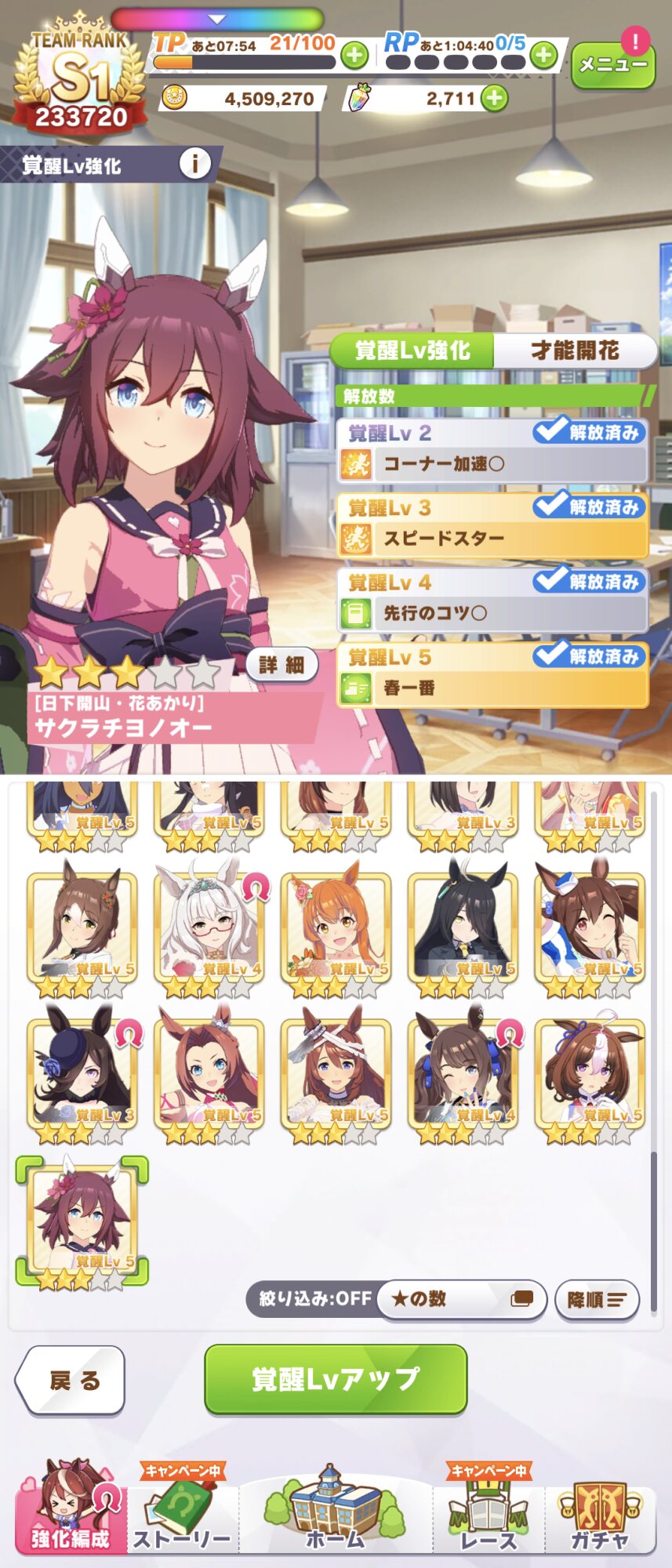Viewport: 672px width, 1568px height.
Task: Tap 覚醒Lvアップ to raise awakening level
Action: tap(336, 1379)
